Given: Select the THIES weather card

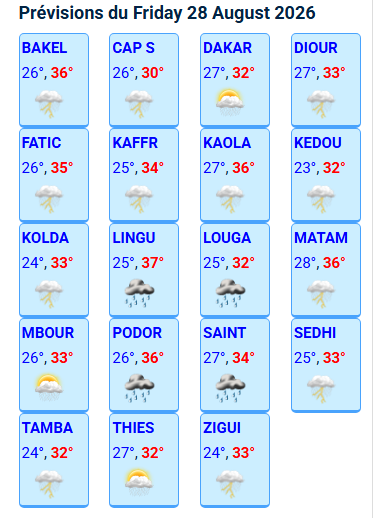Looking at the screenshot, I should pos(144,460).
